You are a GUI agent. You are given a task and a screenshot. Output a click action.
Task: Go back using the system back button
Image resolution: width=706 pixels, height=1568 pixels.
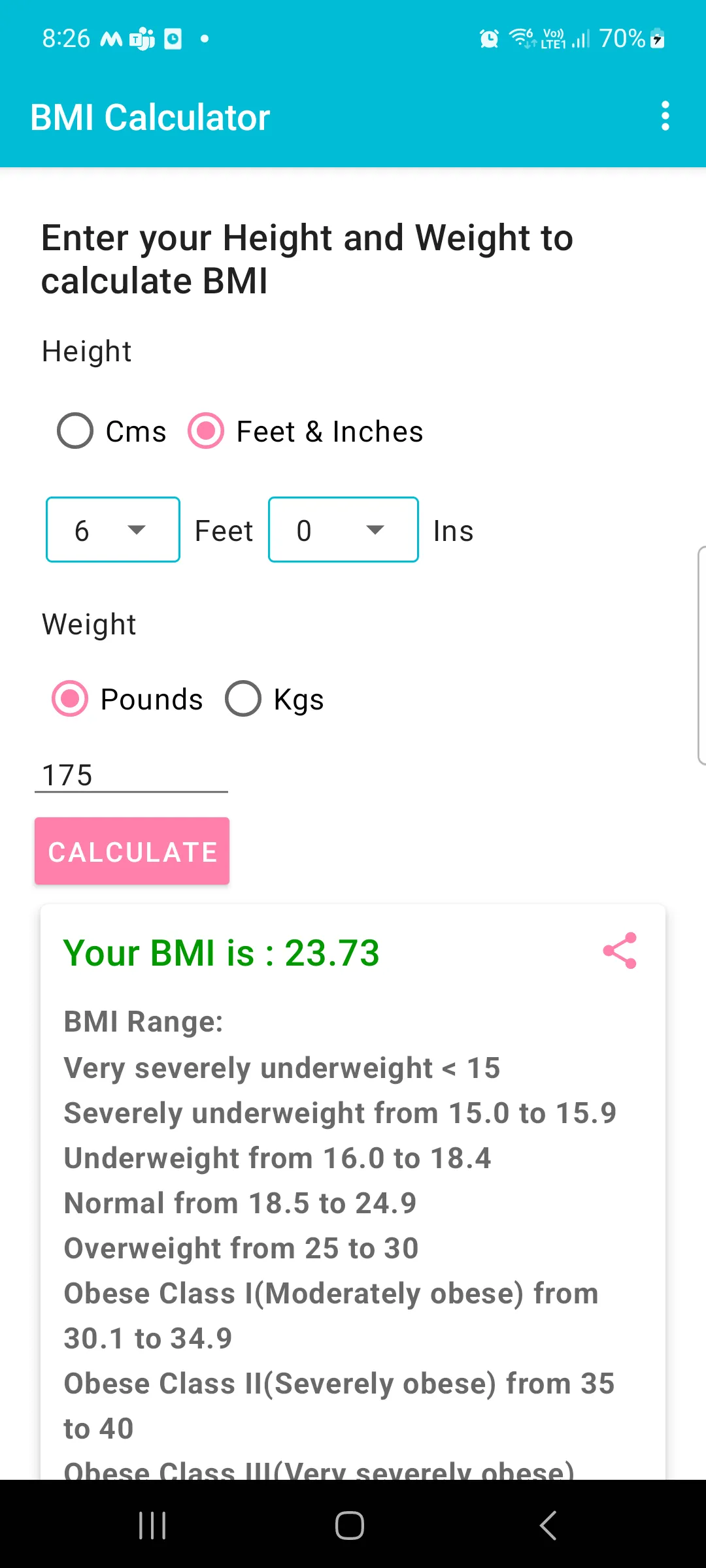pos(548,1526)
